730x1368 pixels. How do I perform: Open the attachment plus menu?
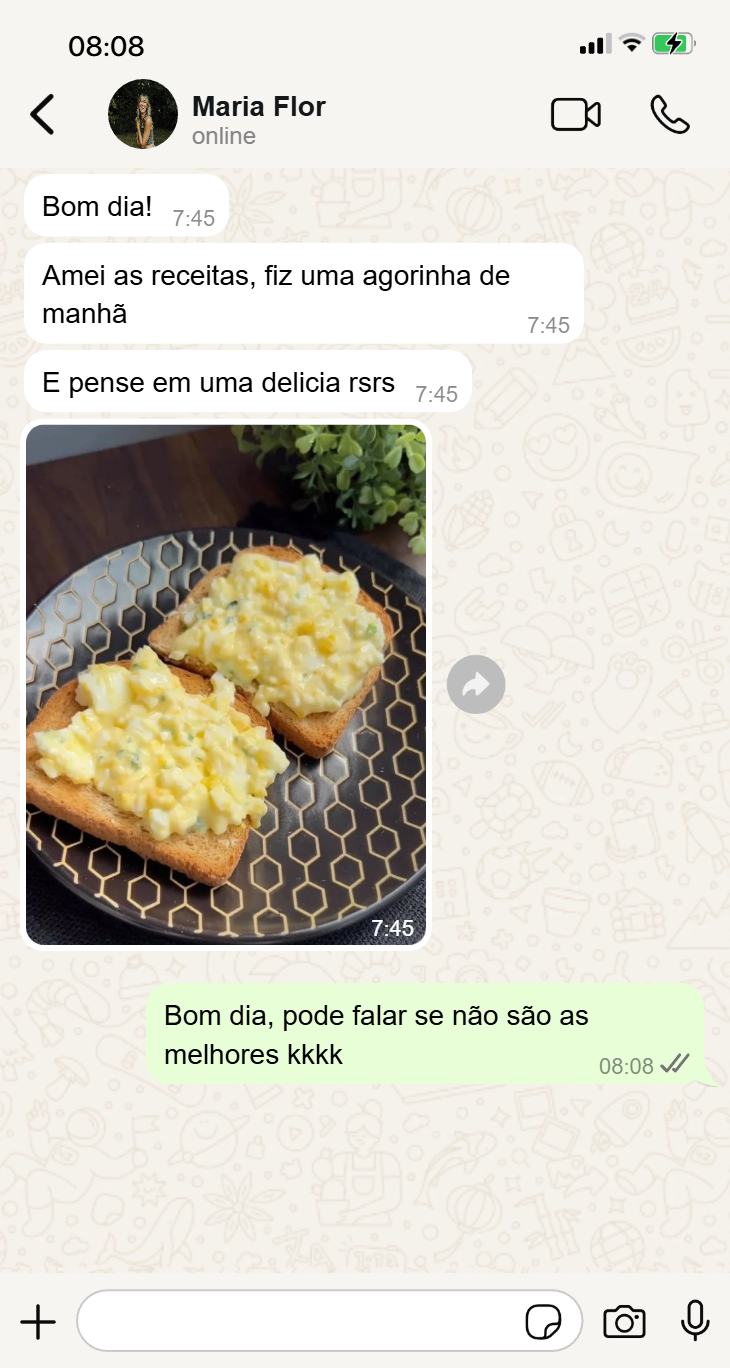point(38,1322)
